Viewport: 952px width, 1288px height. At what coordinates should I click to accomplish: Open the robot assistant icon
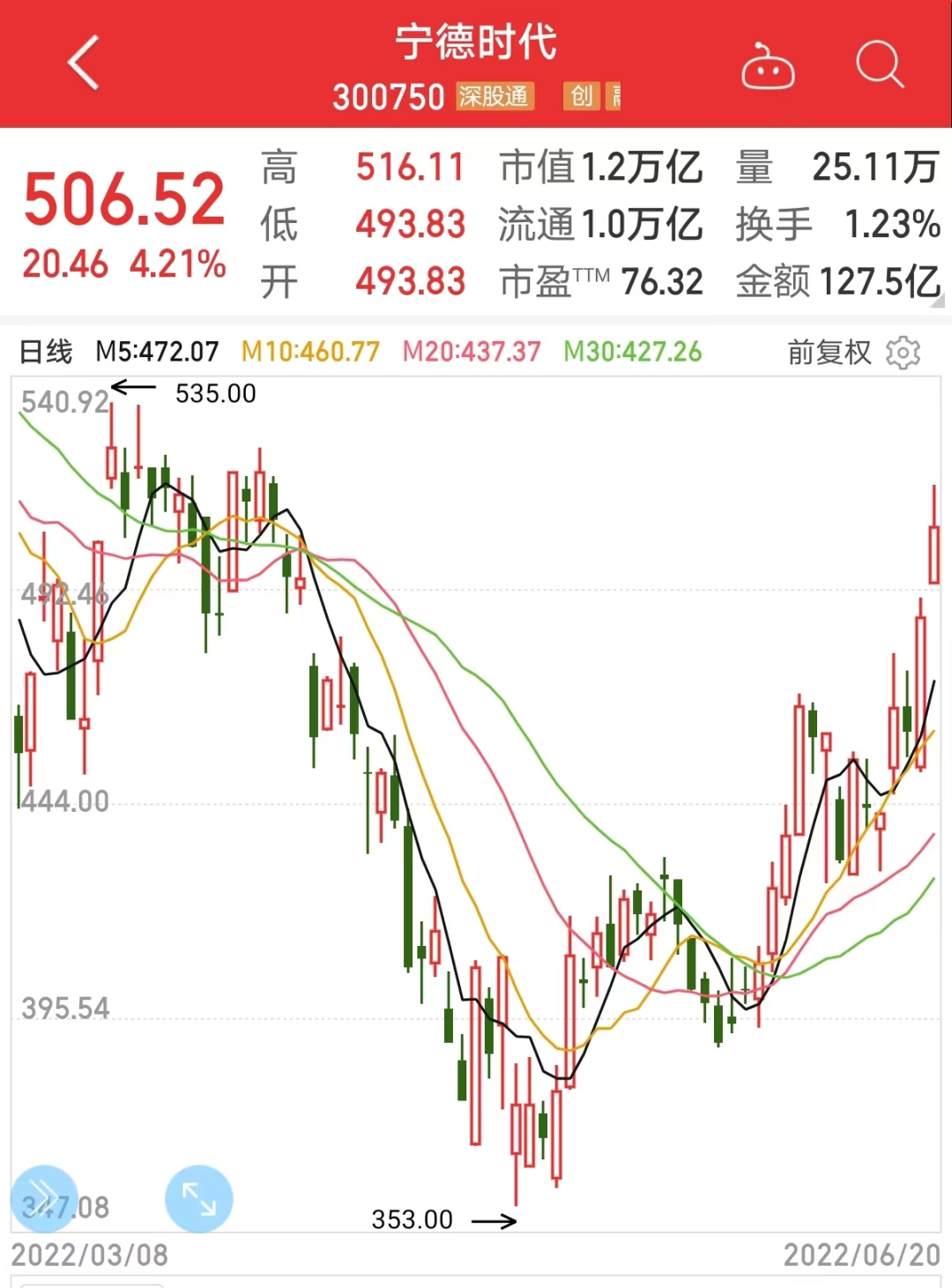(x=768, y=66)
